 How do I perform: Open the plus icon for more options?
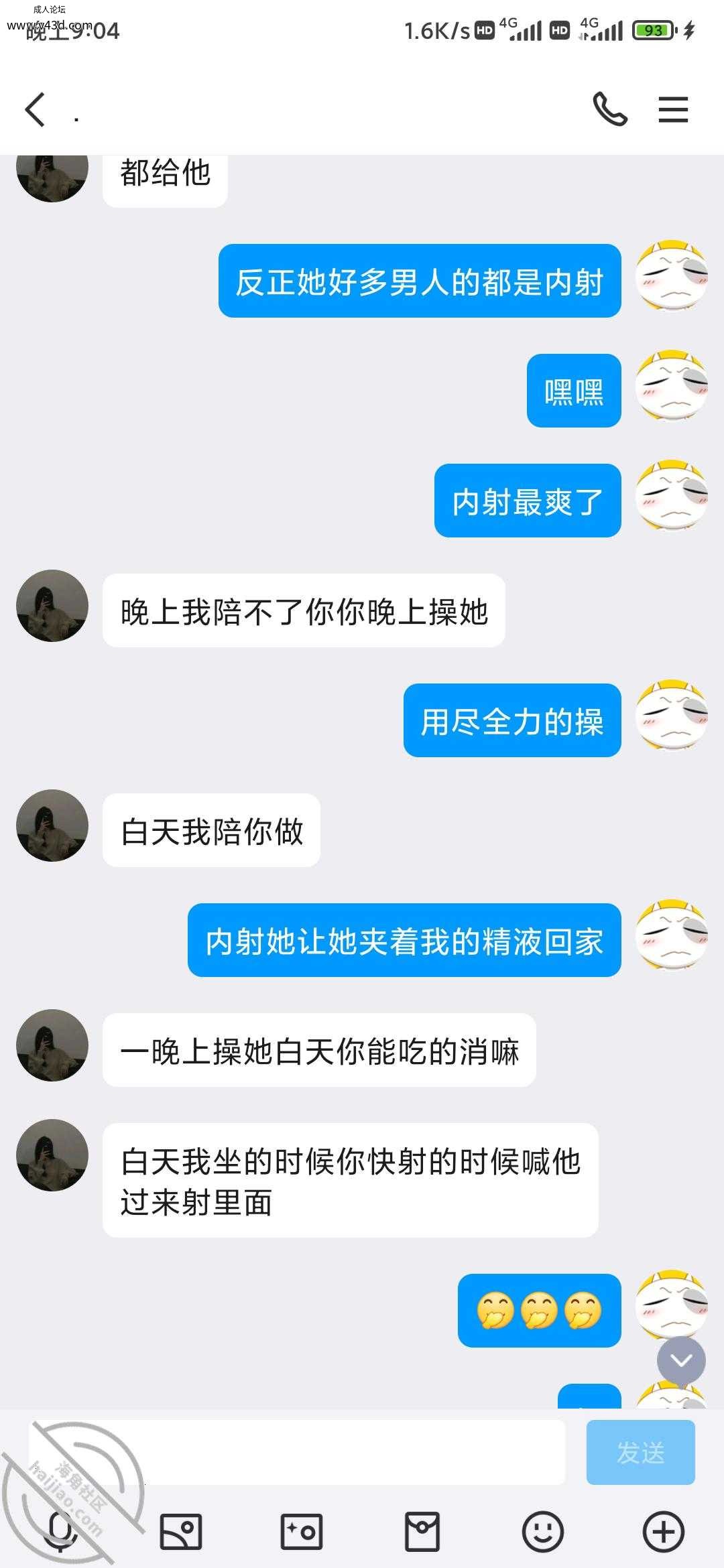tap(663, 1532)
